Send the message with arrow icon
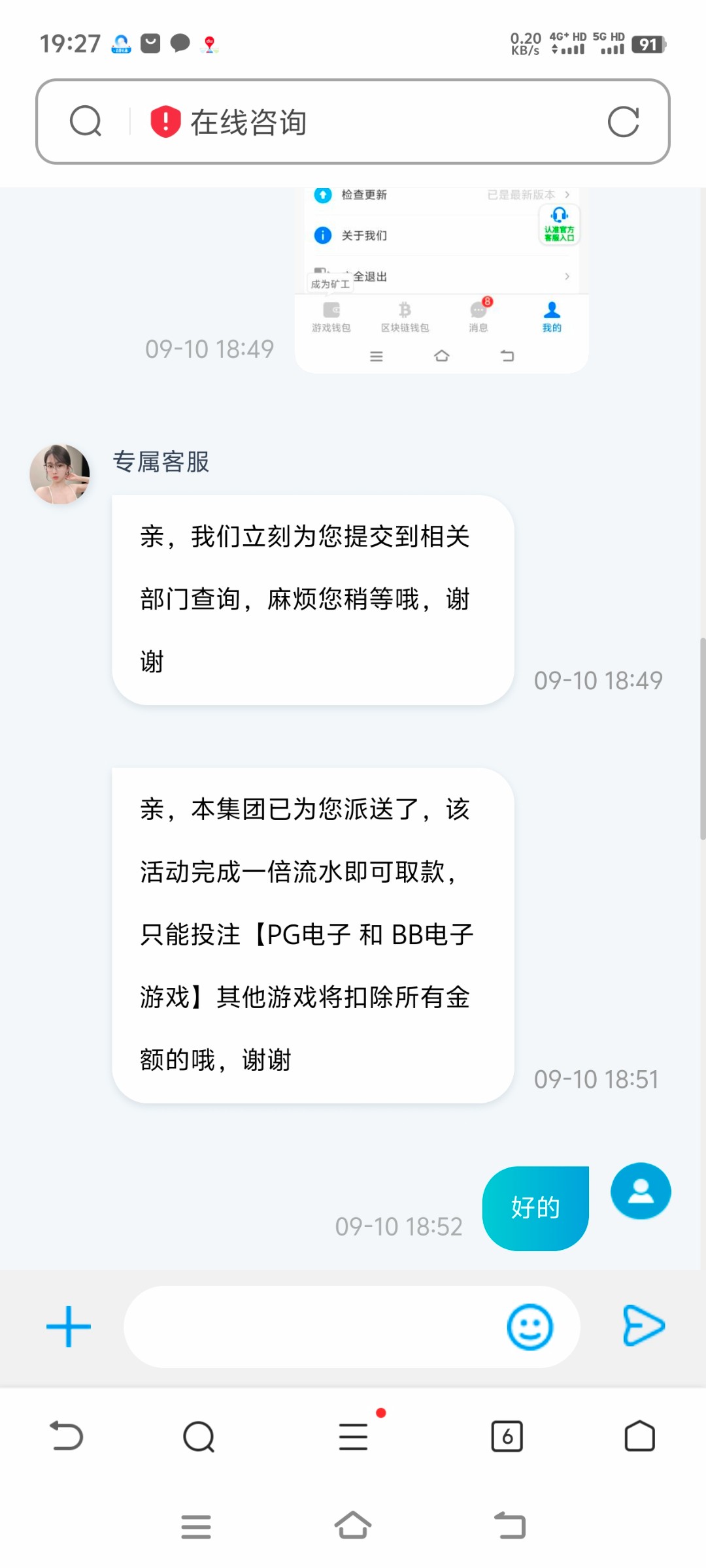Screen dimensions: 706x1568 pyautogui.click(x=643, y=1326)
